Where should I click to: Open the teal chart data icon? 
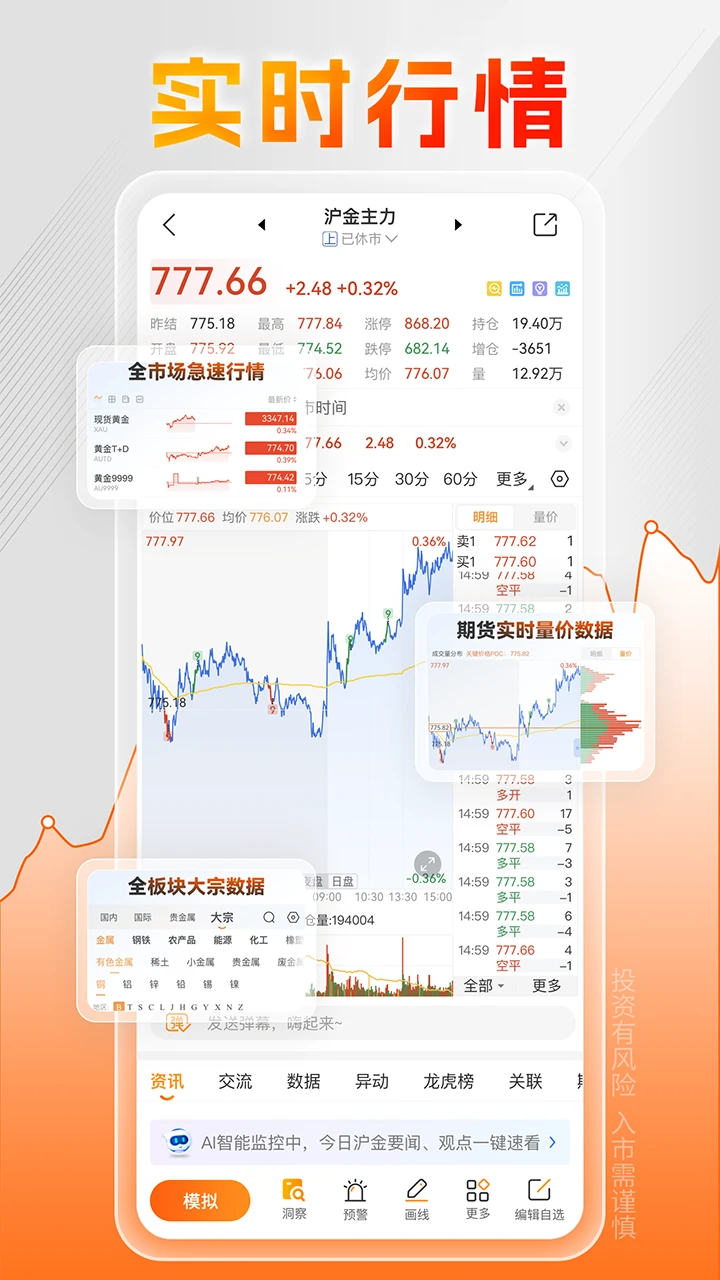pos(562,288)
